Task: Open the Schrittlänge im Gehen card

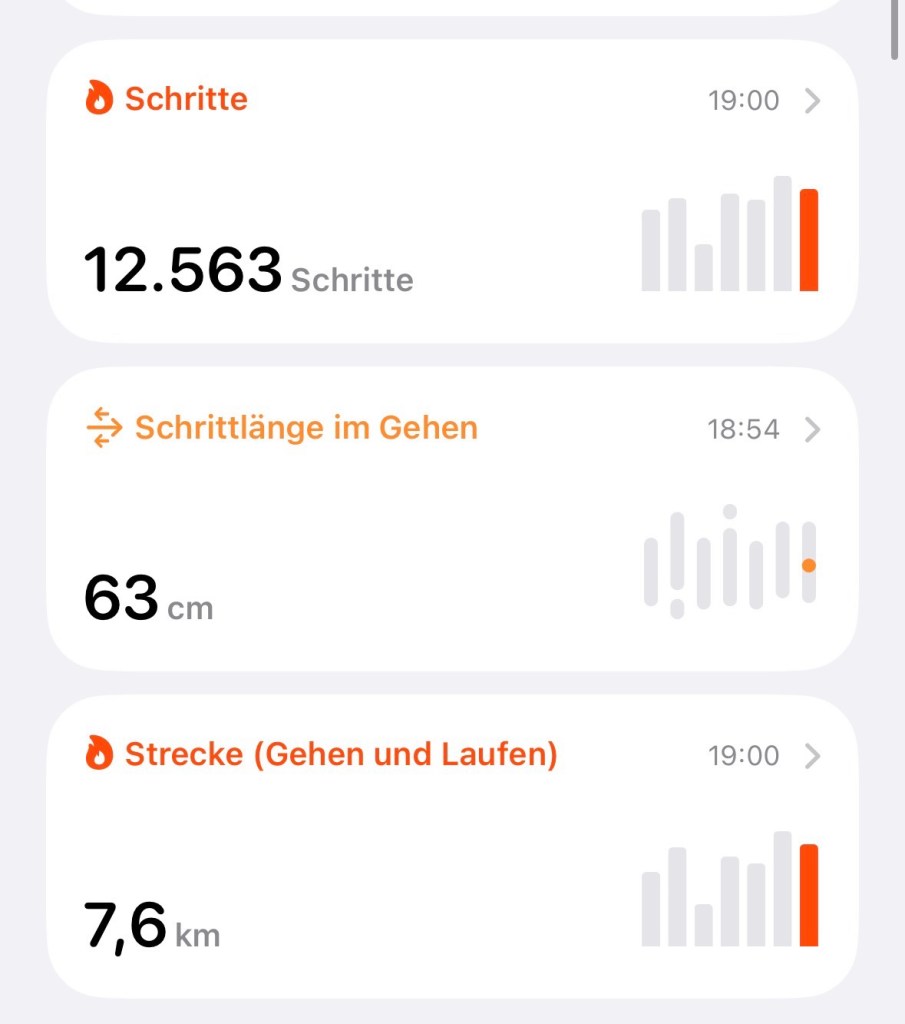Action: click(452, 519)
